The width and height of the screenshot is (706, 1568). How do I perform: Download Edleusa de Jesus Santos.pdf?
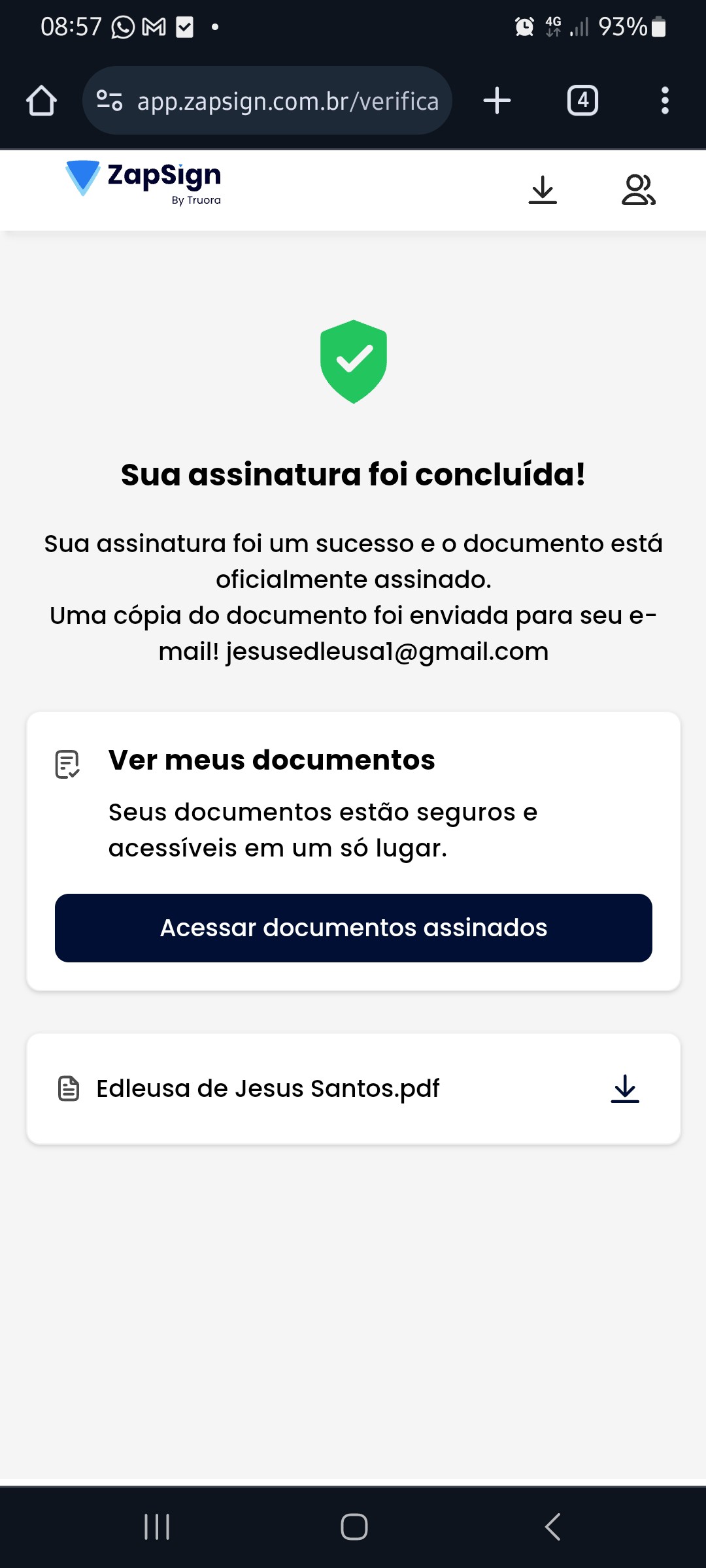click(625, 1088)
